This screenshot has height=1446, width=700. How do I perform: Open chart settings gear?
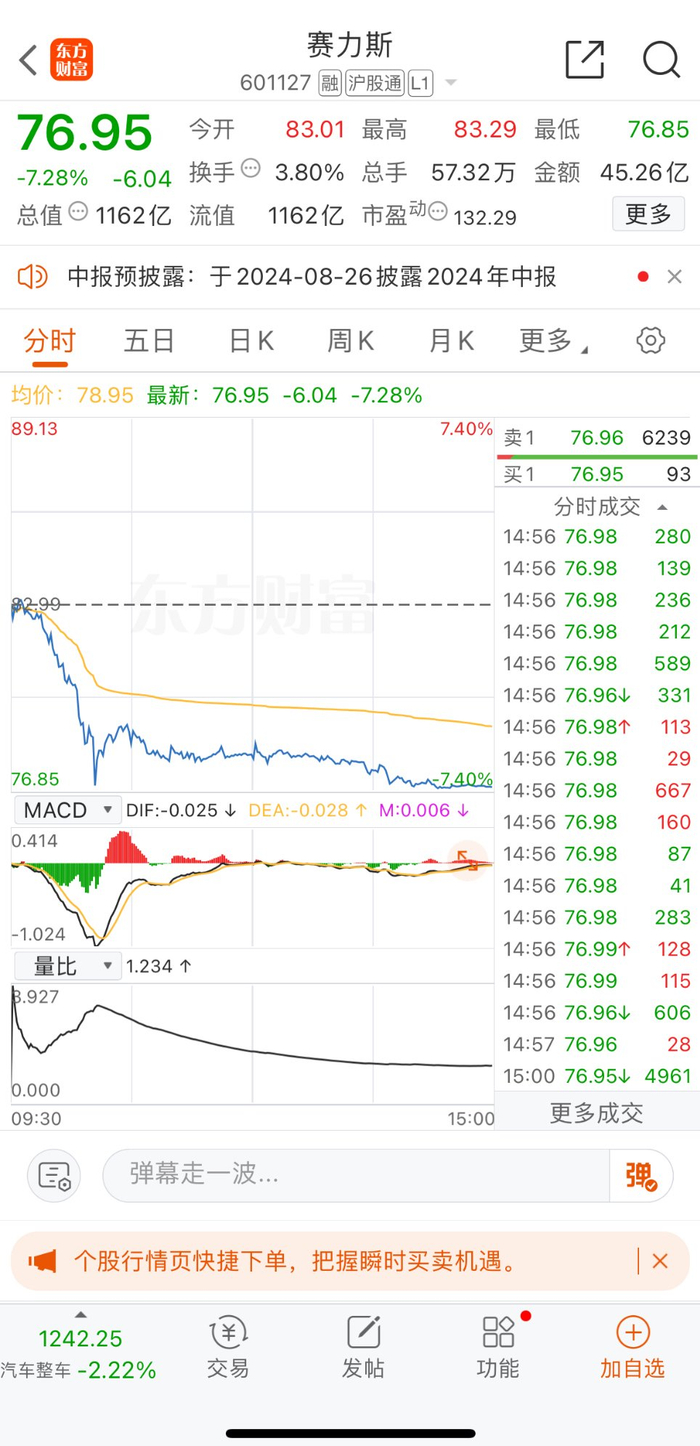650,341
